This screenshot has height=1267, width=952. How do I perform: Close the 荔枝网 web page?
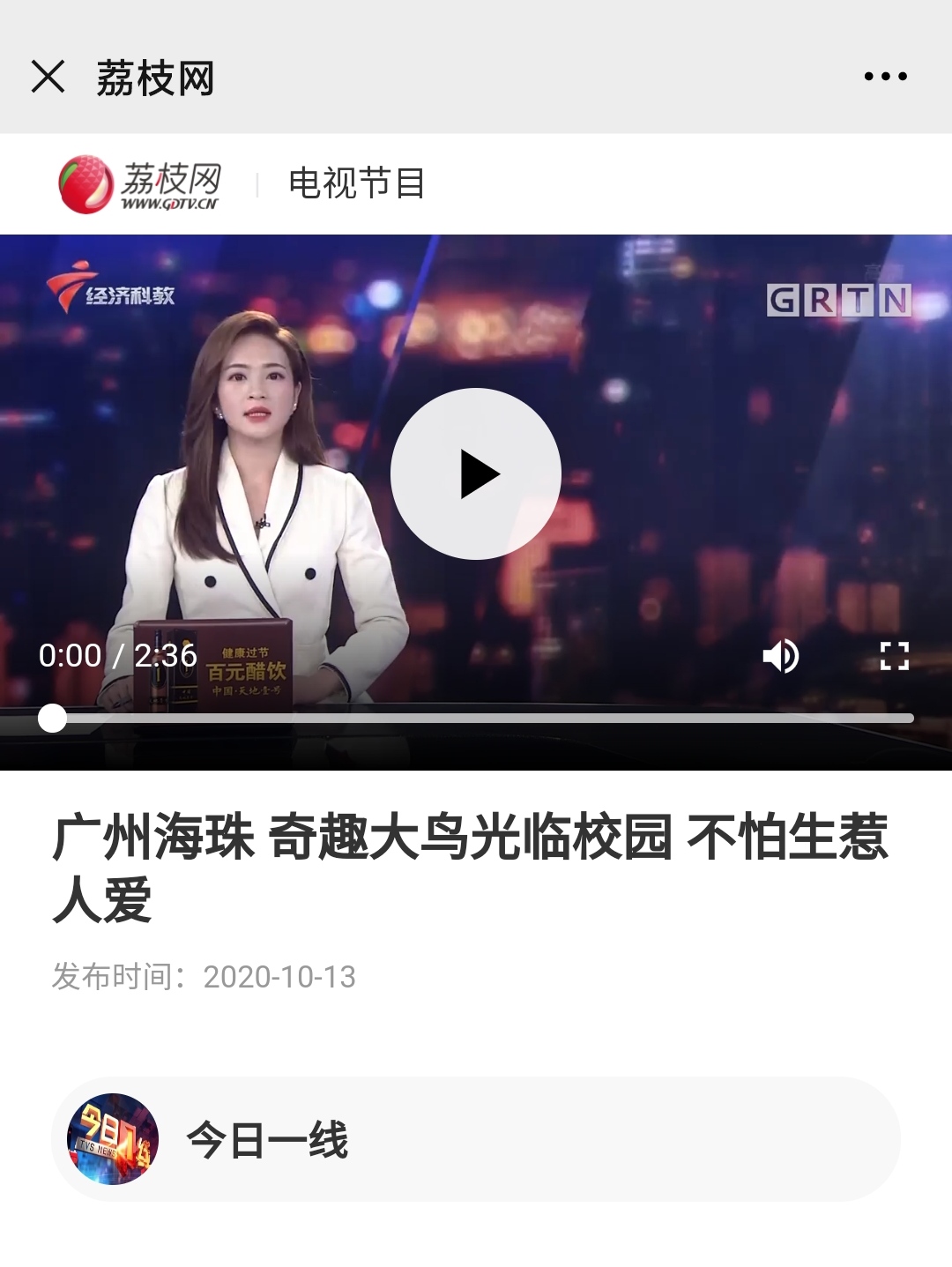[x=48, y=77]
